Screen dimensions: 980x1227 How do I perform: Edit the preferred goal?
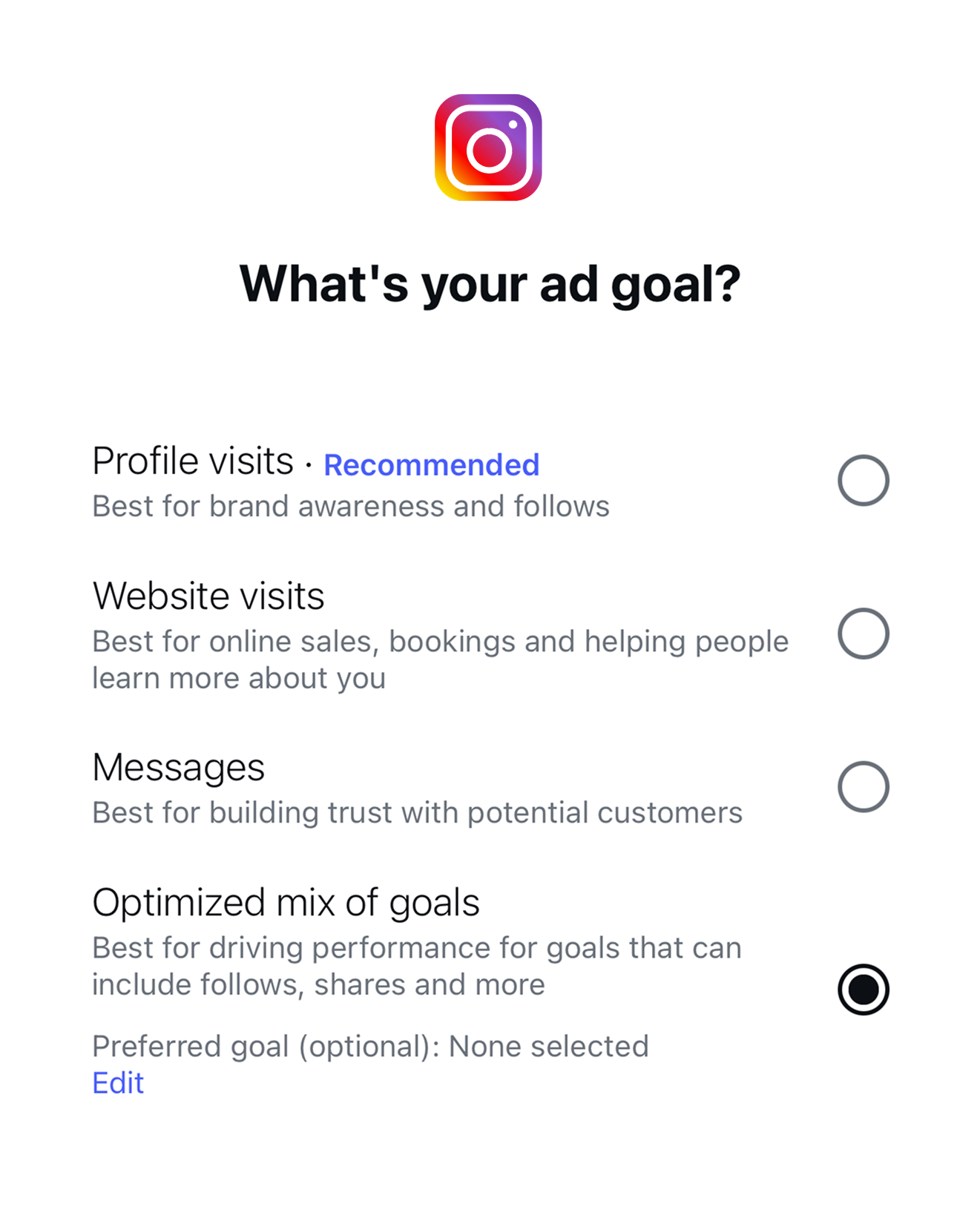[x=118, y=1083]
